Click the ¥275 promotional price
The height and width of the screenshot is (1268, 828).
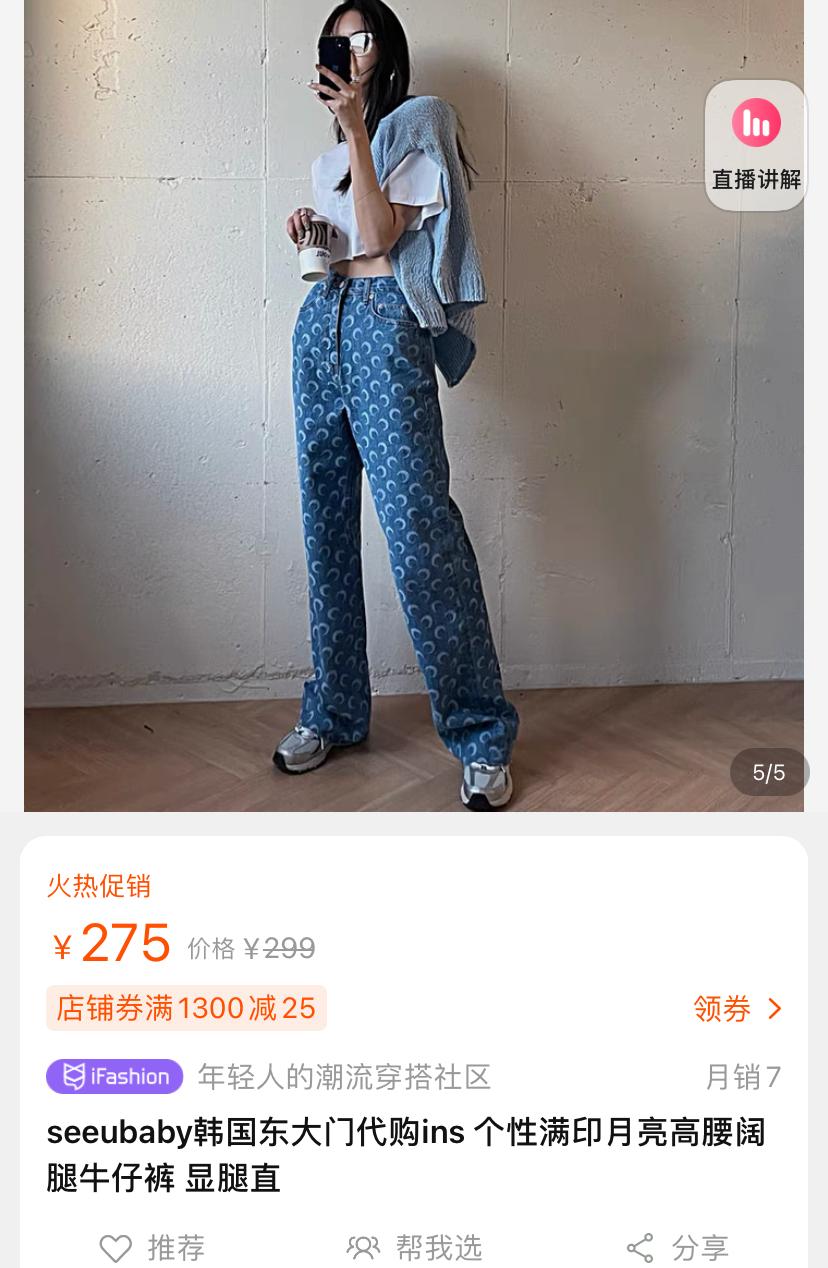pos(110,942)
